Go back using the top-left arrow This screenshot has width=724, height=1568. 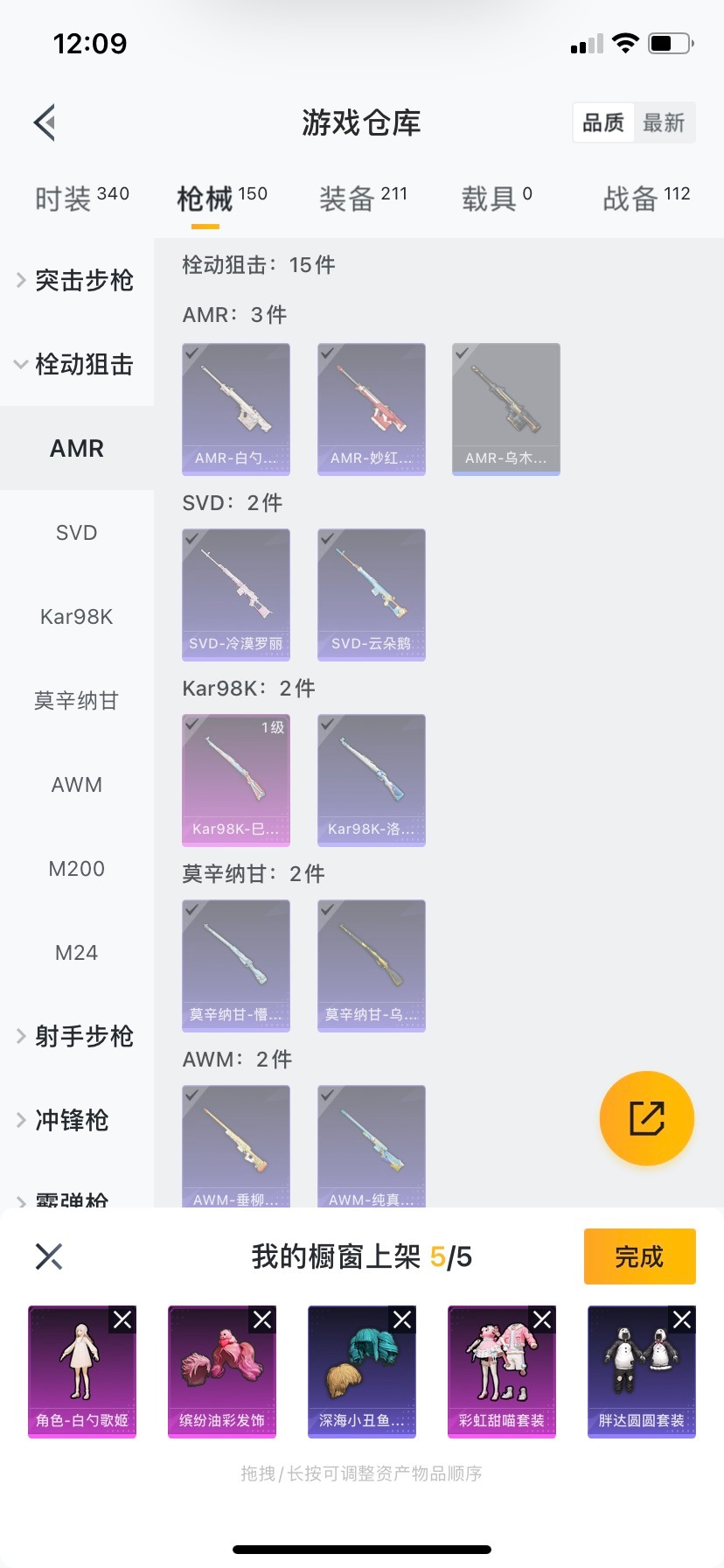45,122
